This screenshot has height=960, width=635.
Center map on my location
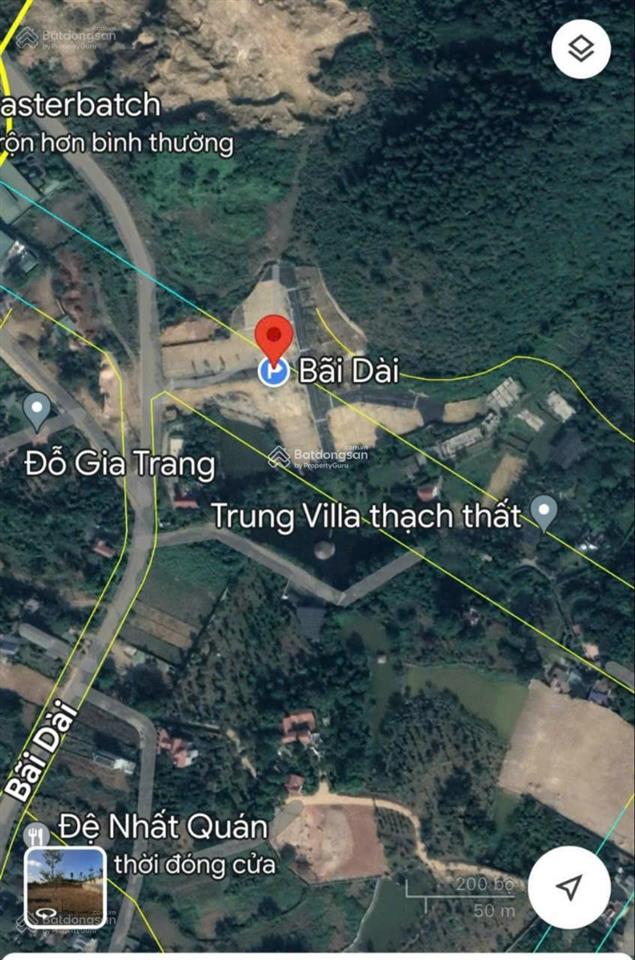pos(569,887)
